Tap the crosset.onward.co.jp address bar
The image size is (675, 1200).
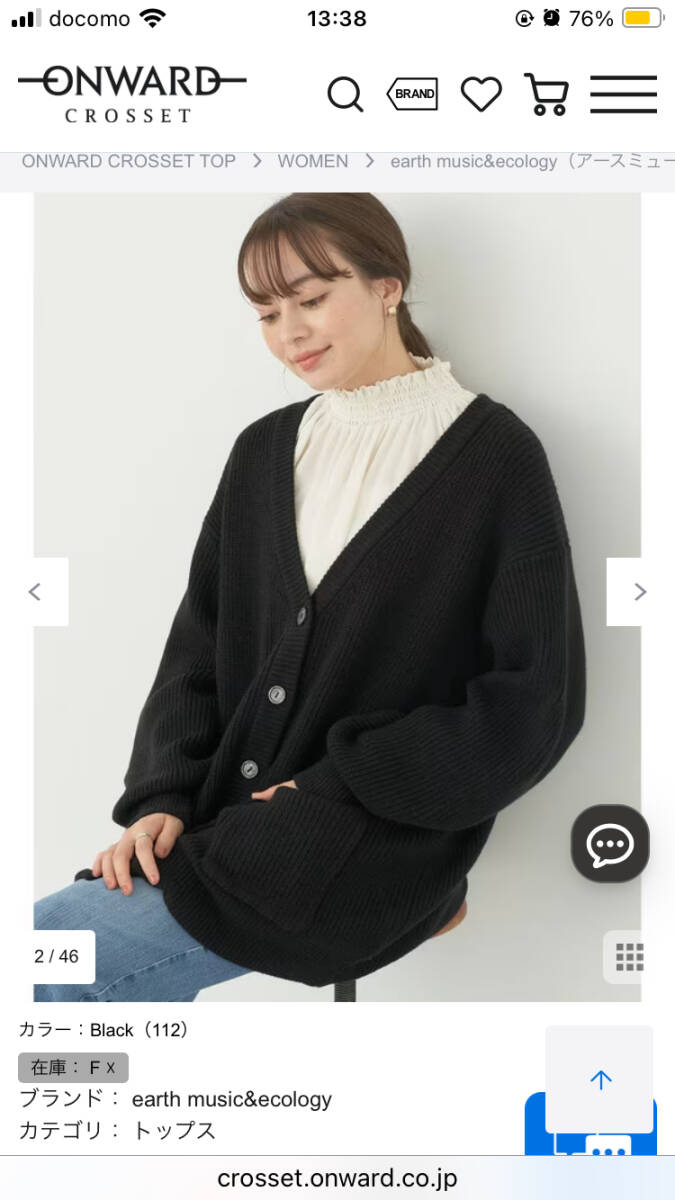[x=337, y=1178]
